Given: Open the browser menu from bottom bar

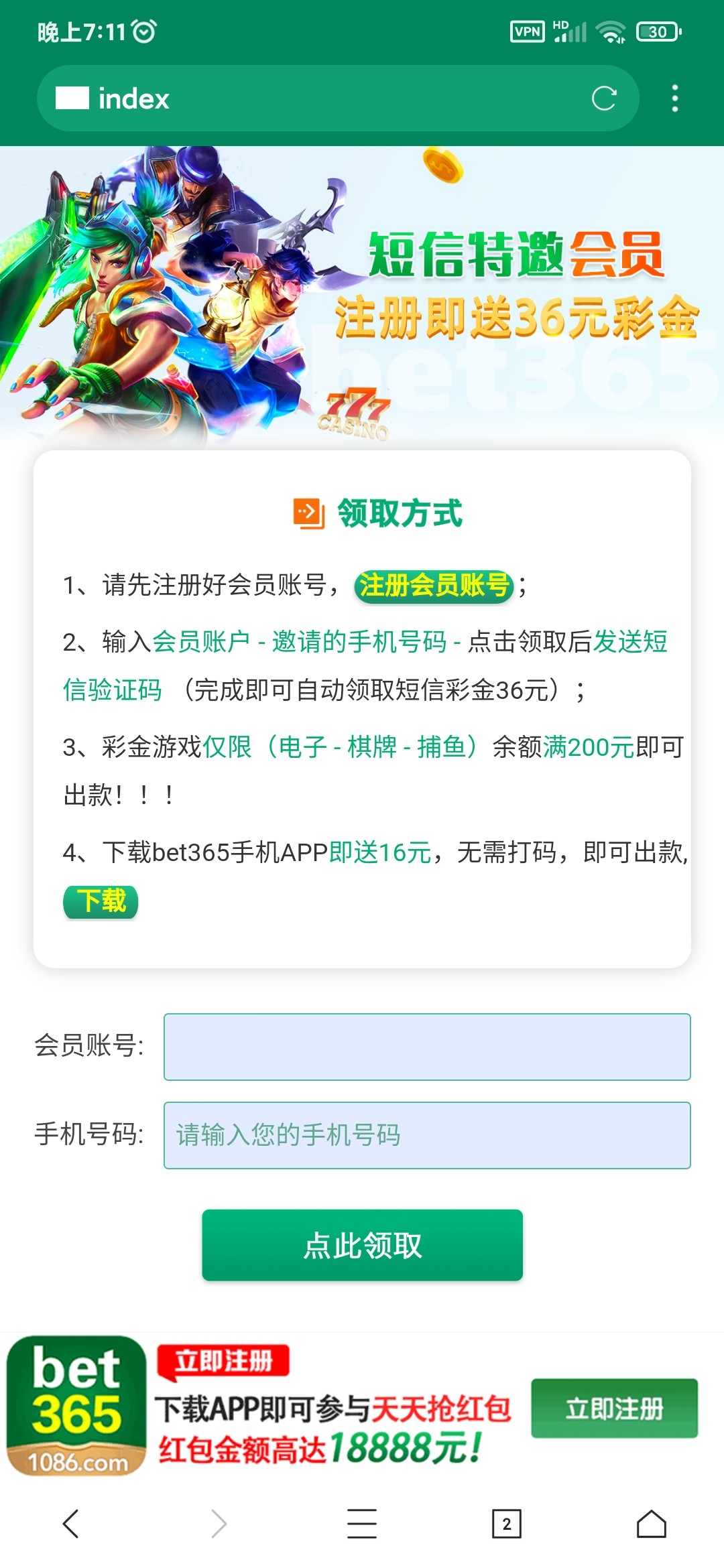Looking at the screenshot, I should pos(362,1524).
